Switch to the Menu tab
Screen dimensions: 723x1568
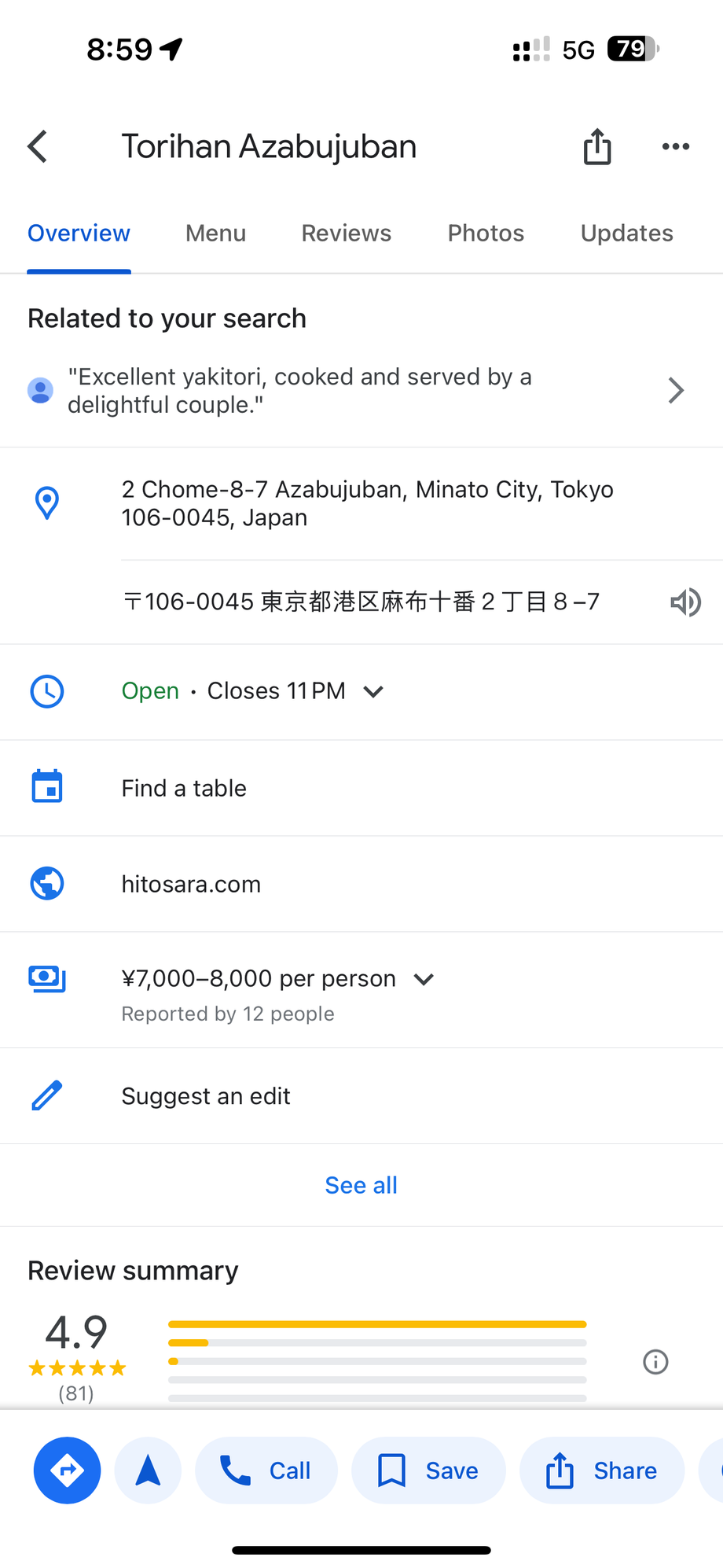click(x=215, y=234)
